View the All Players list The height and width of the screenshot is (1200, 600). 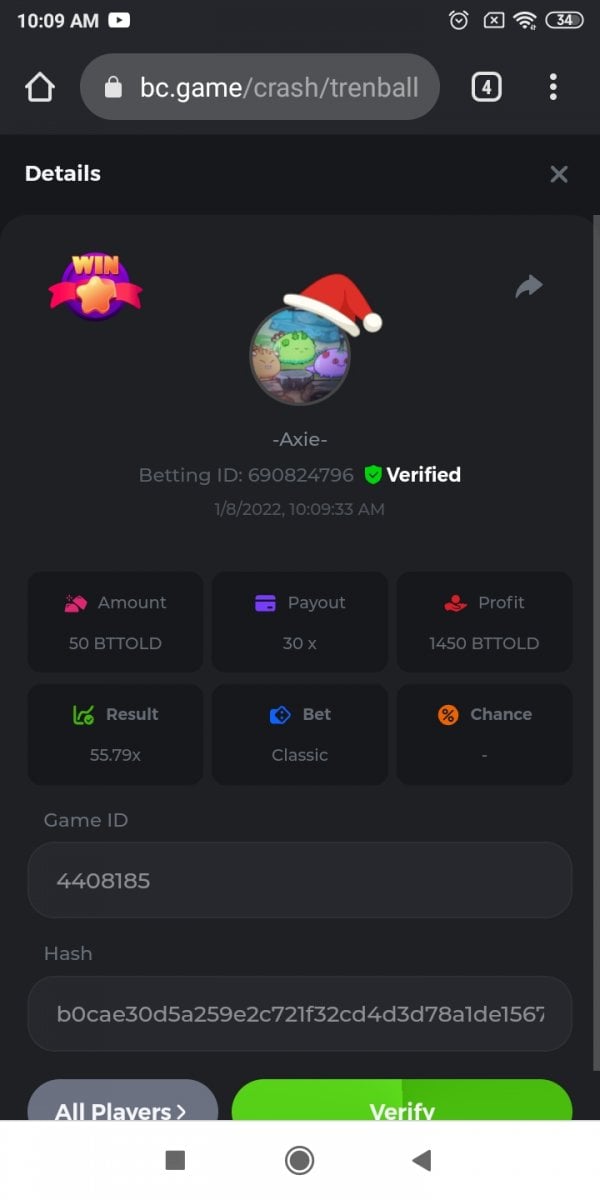(x=122, y=1104)
